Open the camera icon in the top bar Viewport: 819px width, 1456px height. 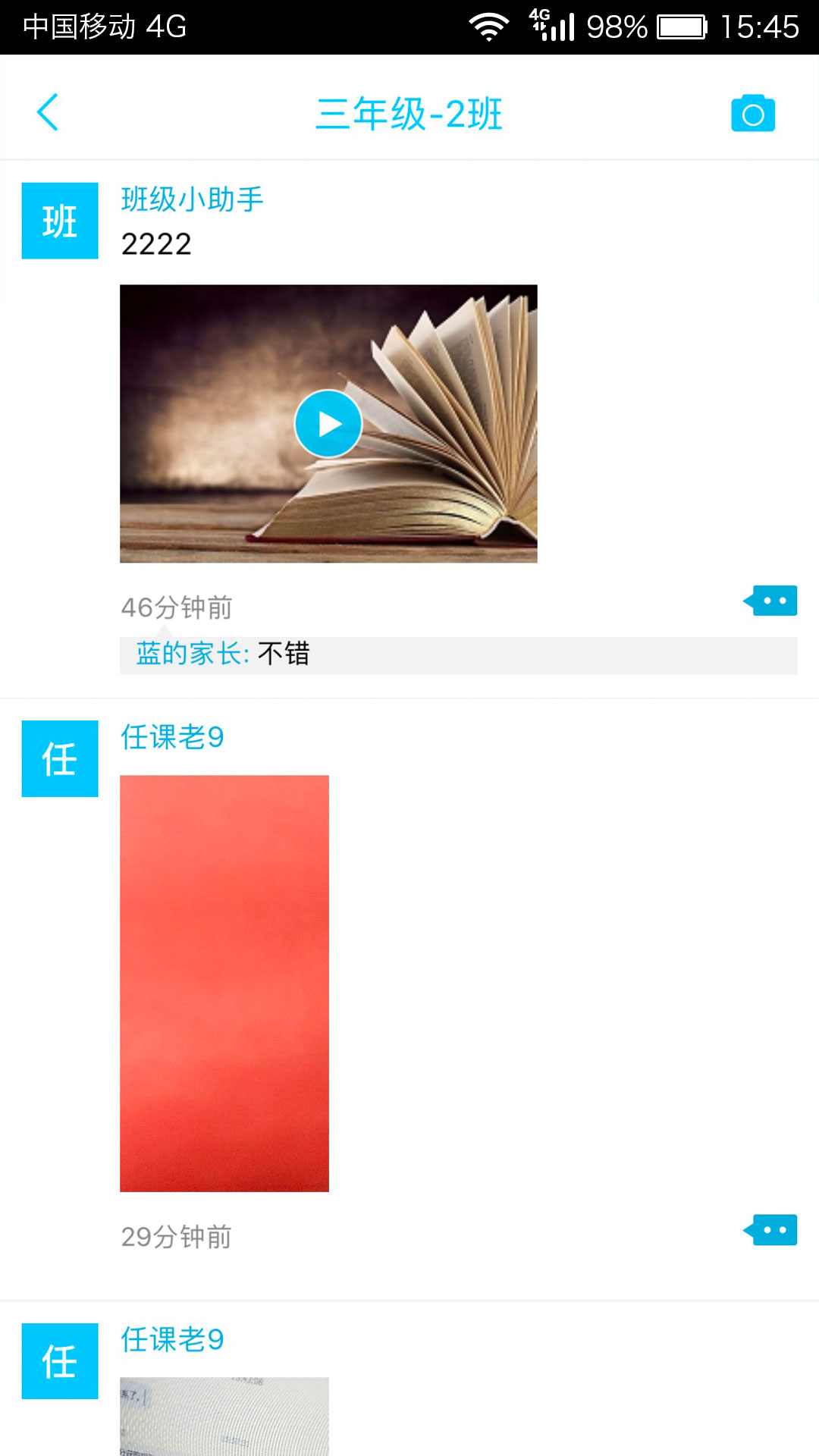point(752,112)
